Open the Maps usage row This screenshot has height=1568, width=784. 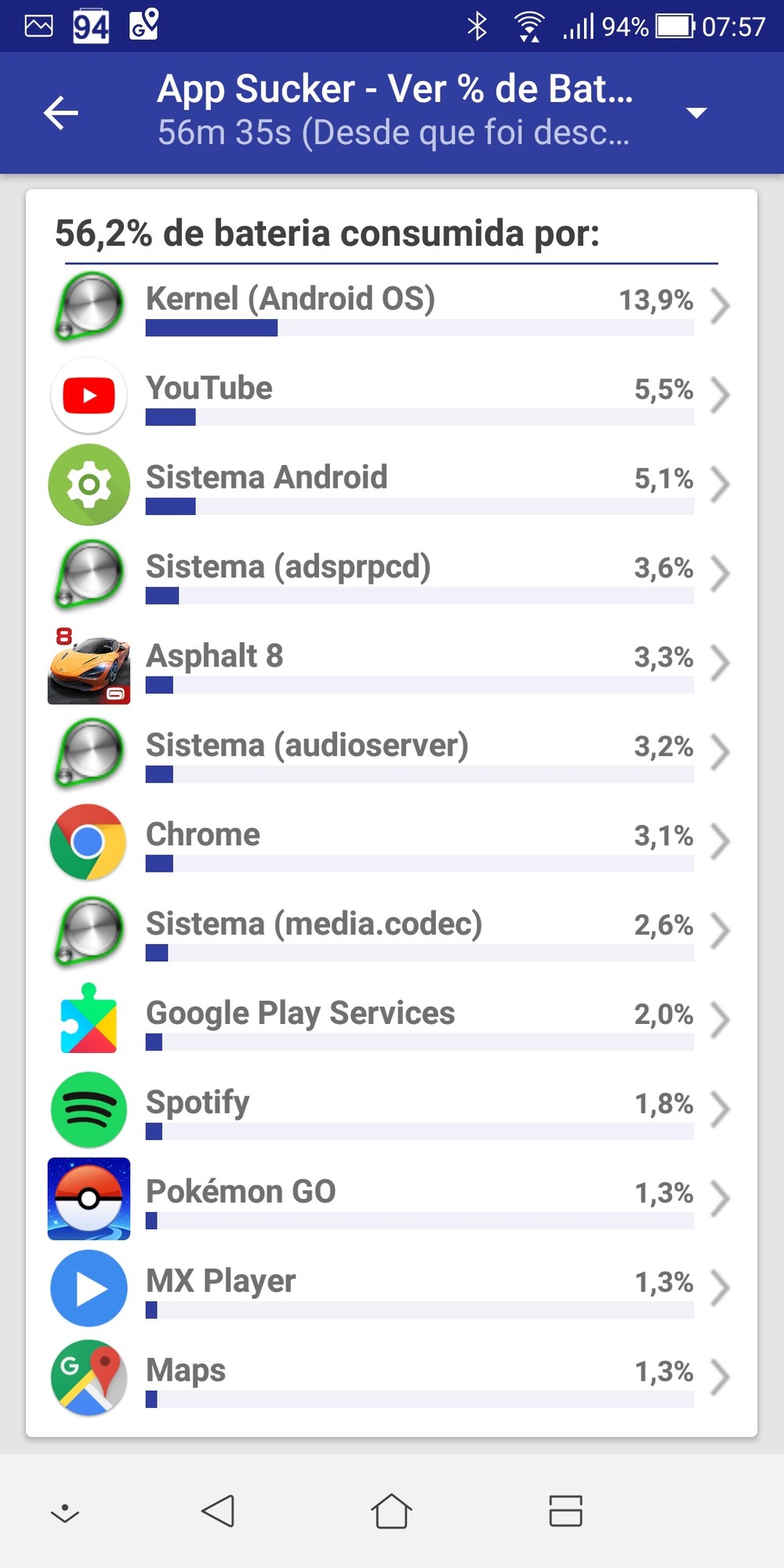(392, 1378)
